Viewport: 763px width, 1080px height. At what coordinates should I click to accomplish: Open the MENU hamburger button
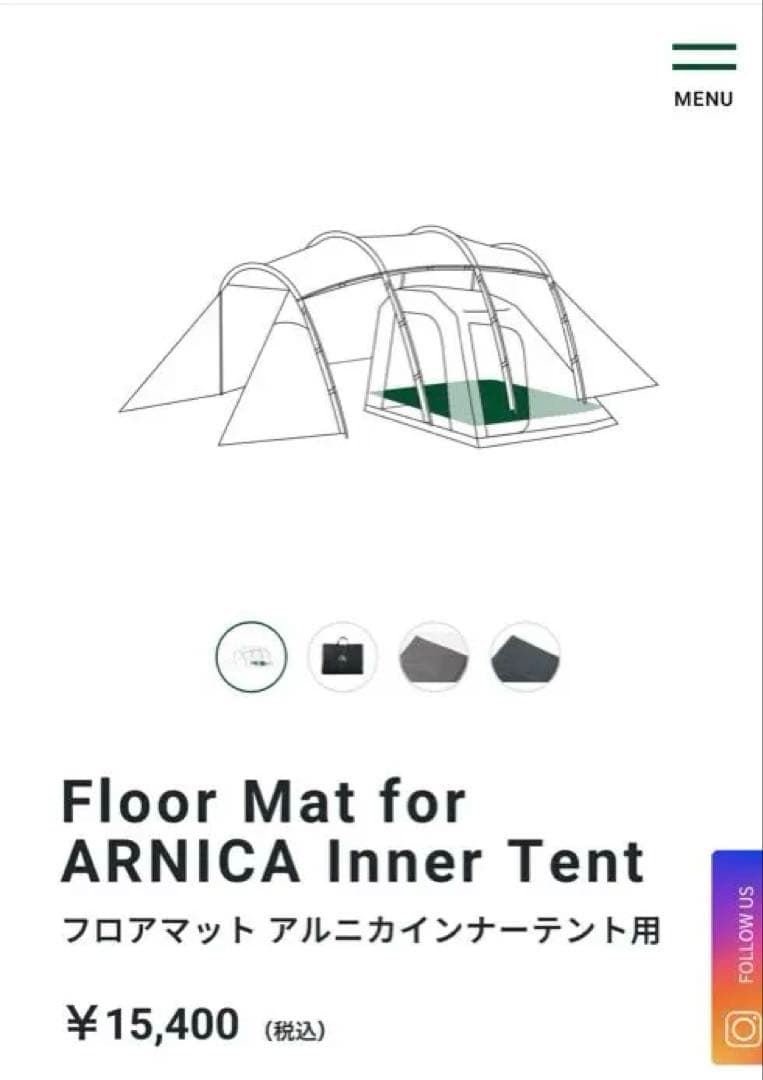tap(704, 74)
